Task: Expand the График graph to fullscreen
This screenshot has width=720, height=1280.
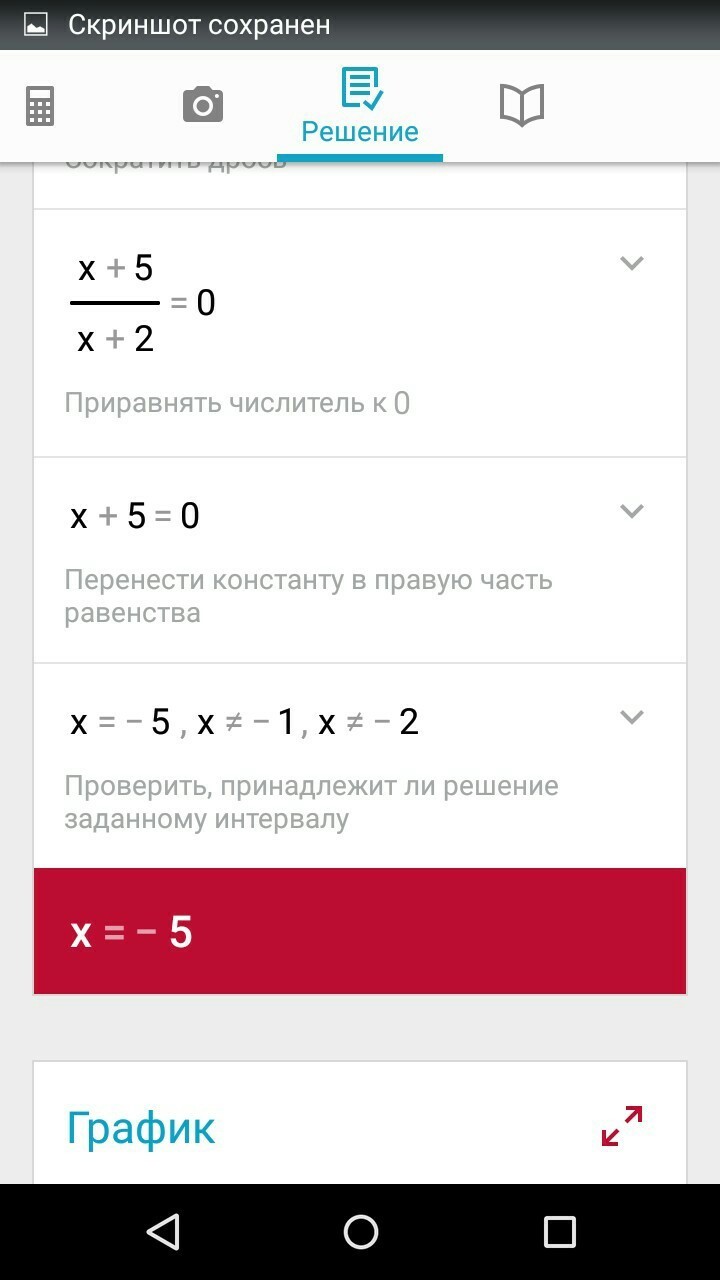Action: click(622, 1125)
